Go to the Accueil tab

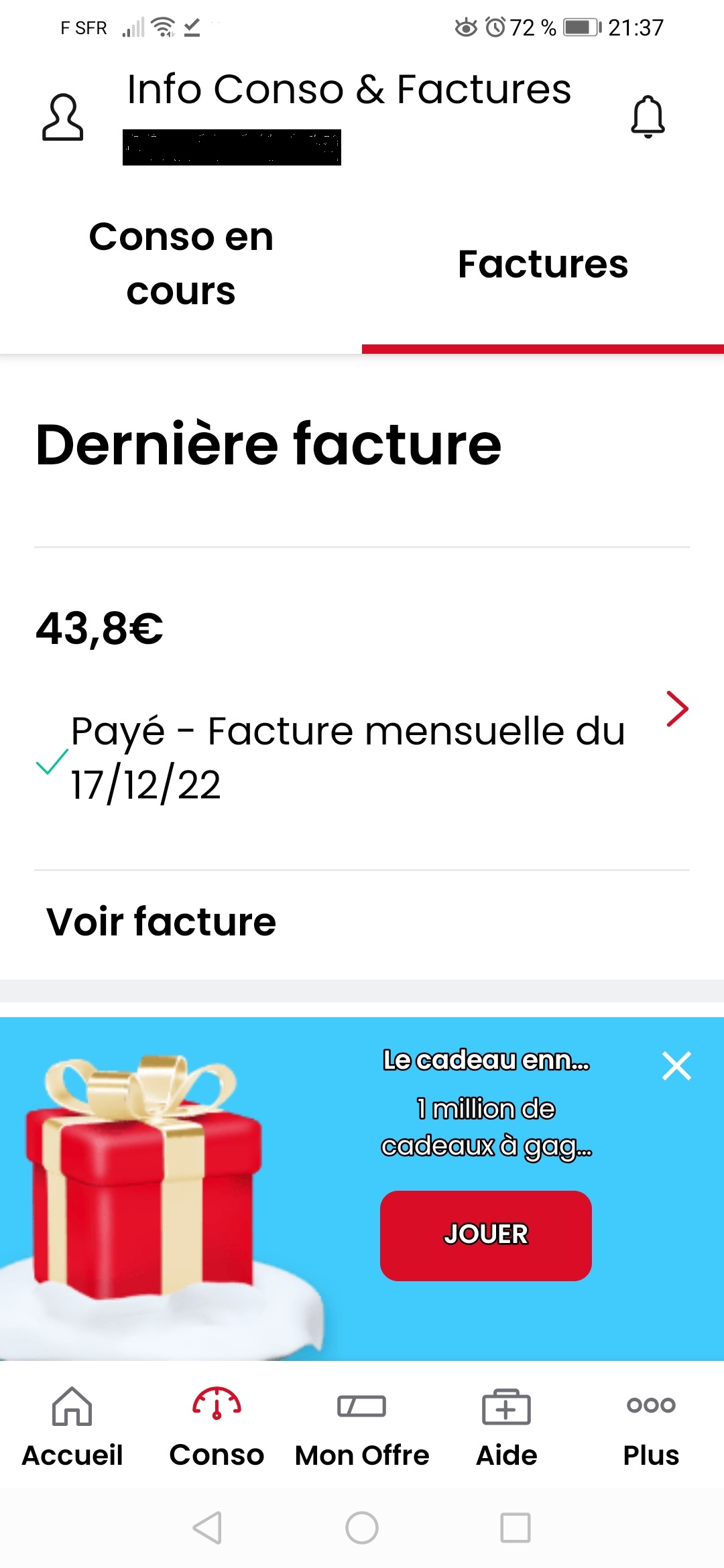point(72,1427)
